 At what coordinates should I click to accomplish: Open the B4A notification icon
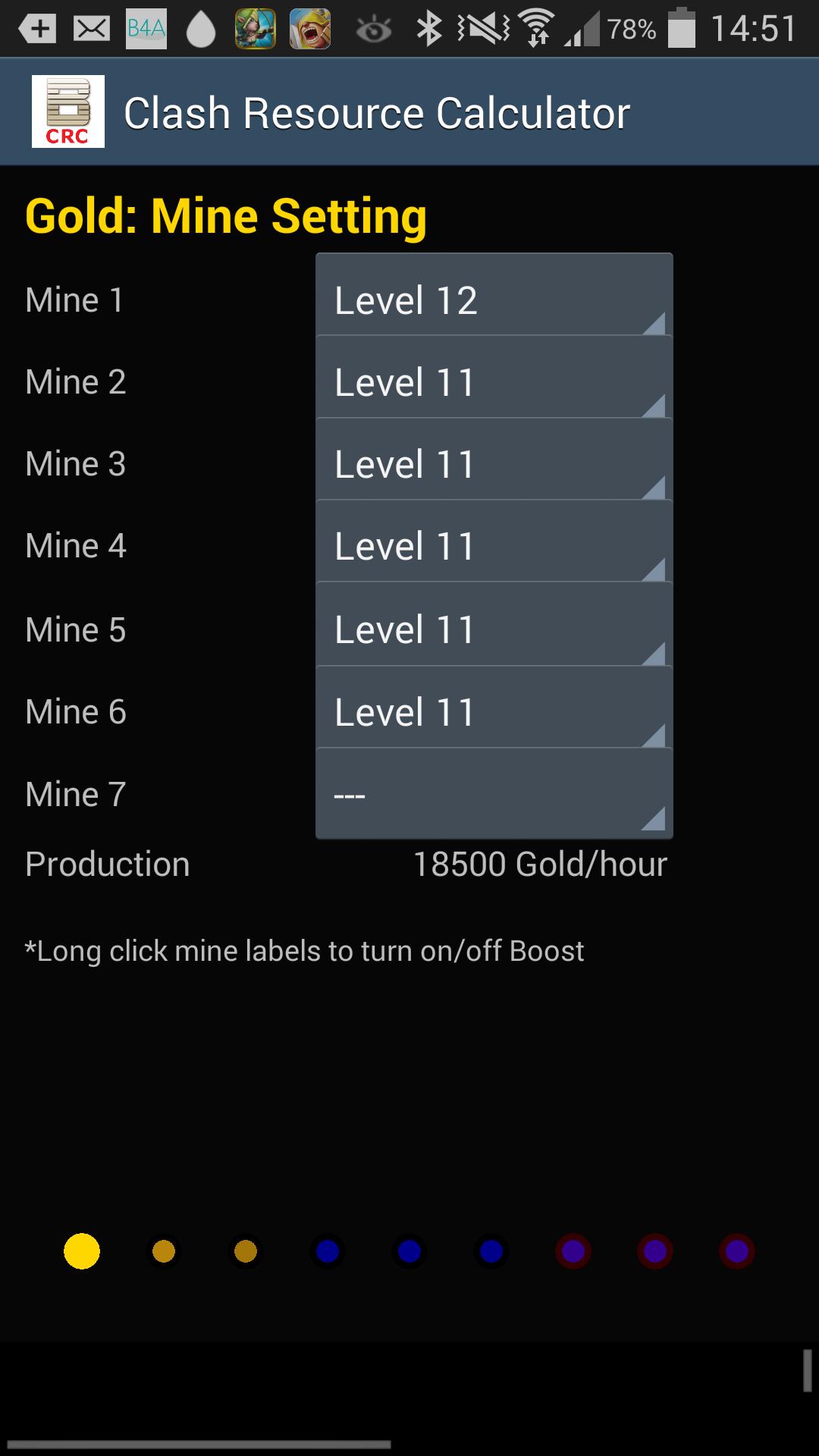click(x=146, y=27)
